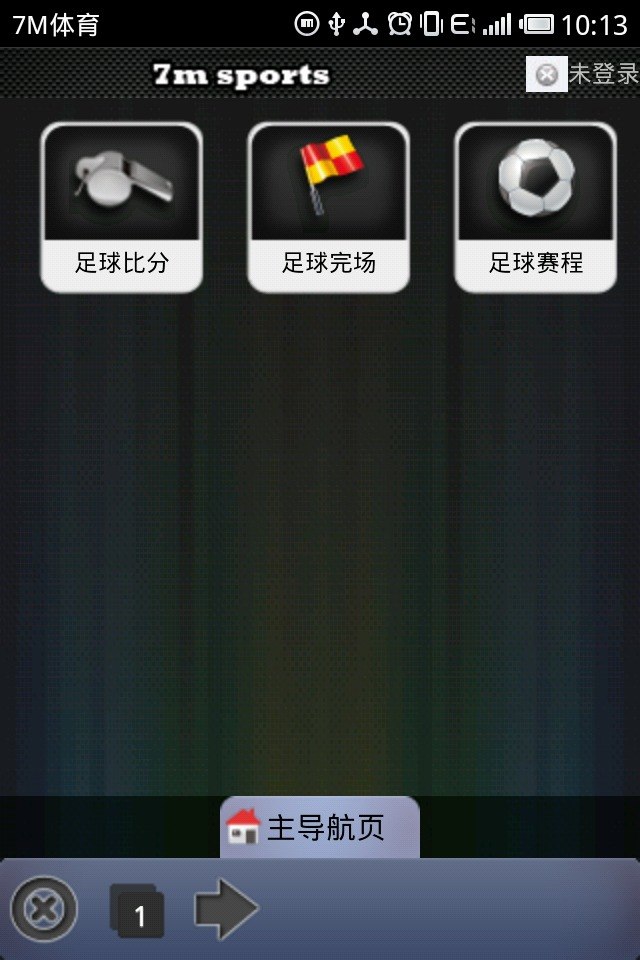This screenshot has width=640, height=960.
Task: Tap the 未登录 login status button
Action: [x=583, y=74]
